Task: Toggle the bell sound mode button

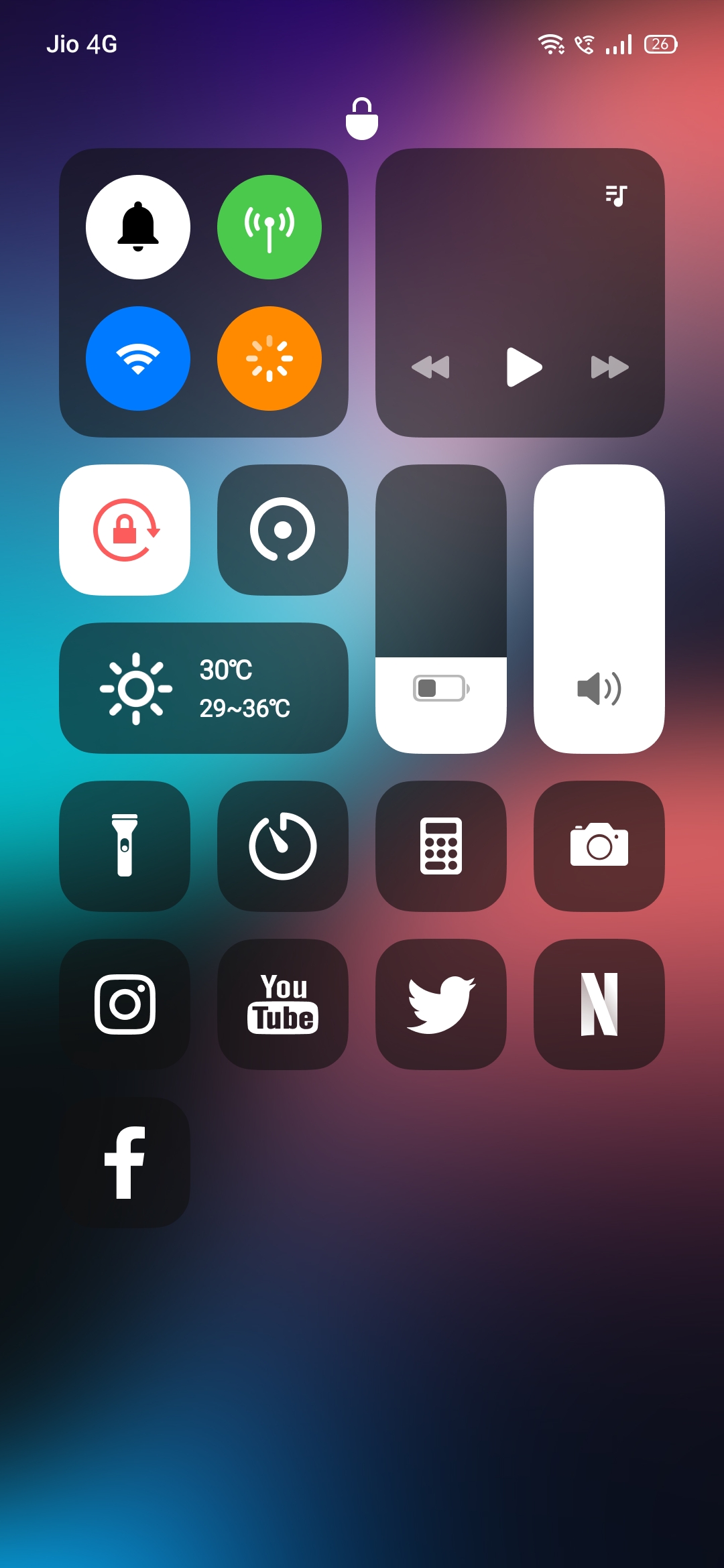Action: point(138,227)
